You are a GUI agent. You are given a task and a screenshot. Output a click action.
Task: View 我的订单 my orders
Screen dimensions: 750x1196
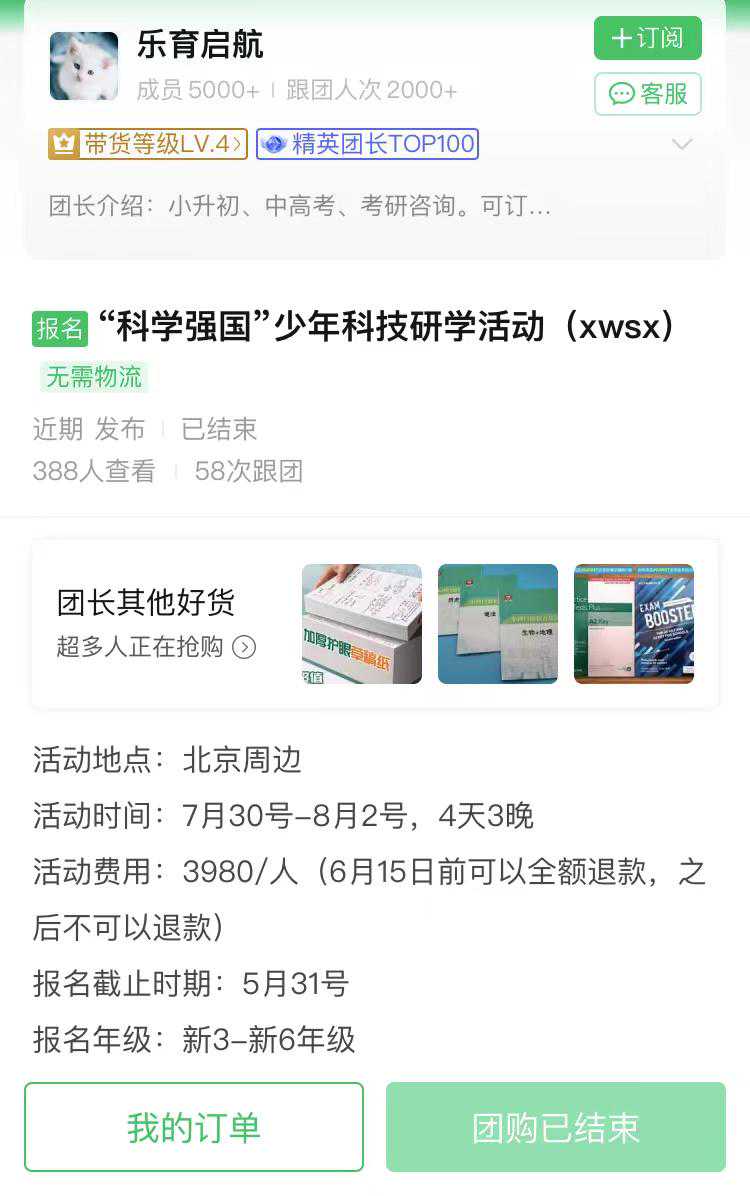[x=194, y=1127]
